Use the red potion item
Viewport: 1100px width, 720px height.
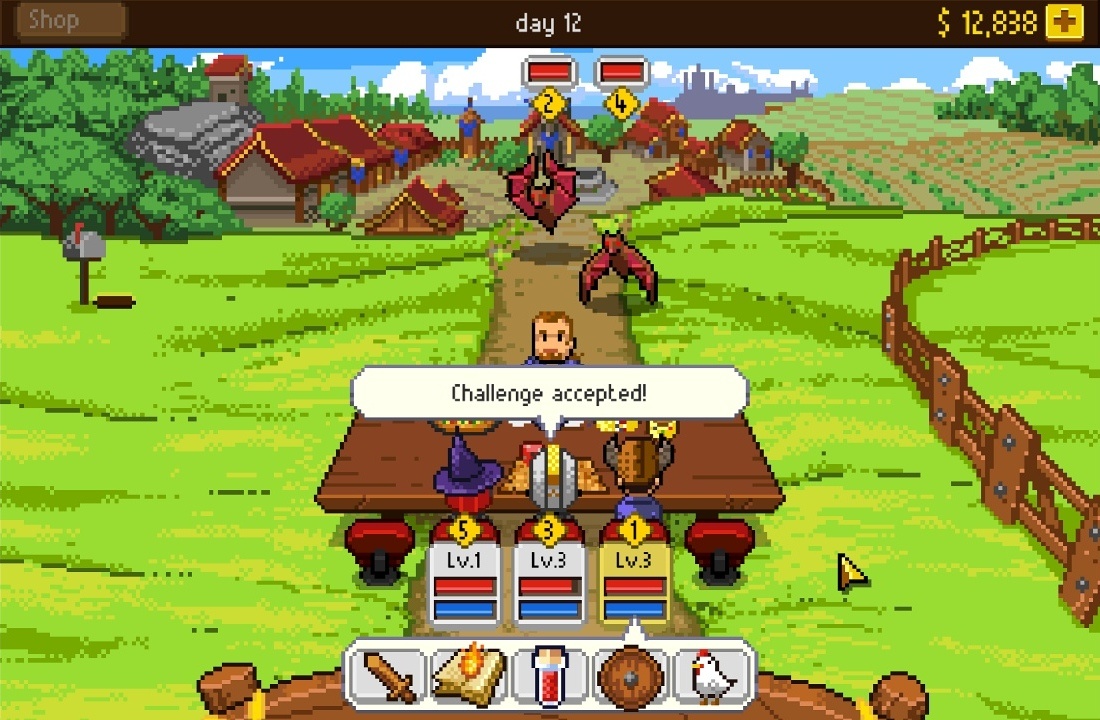coord(550,676)
